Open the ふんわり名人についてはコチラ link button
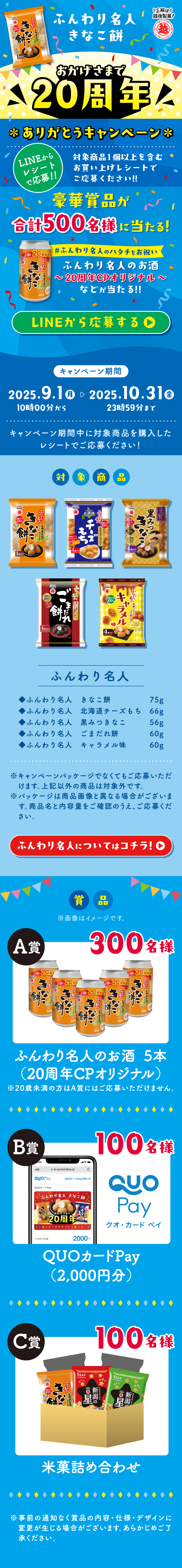The image size is (182, 1568). tap(91, 846)
